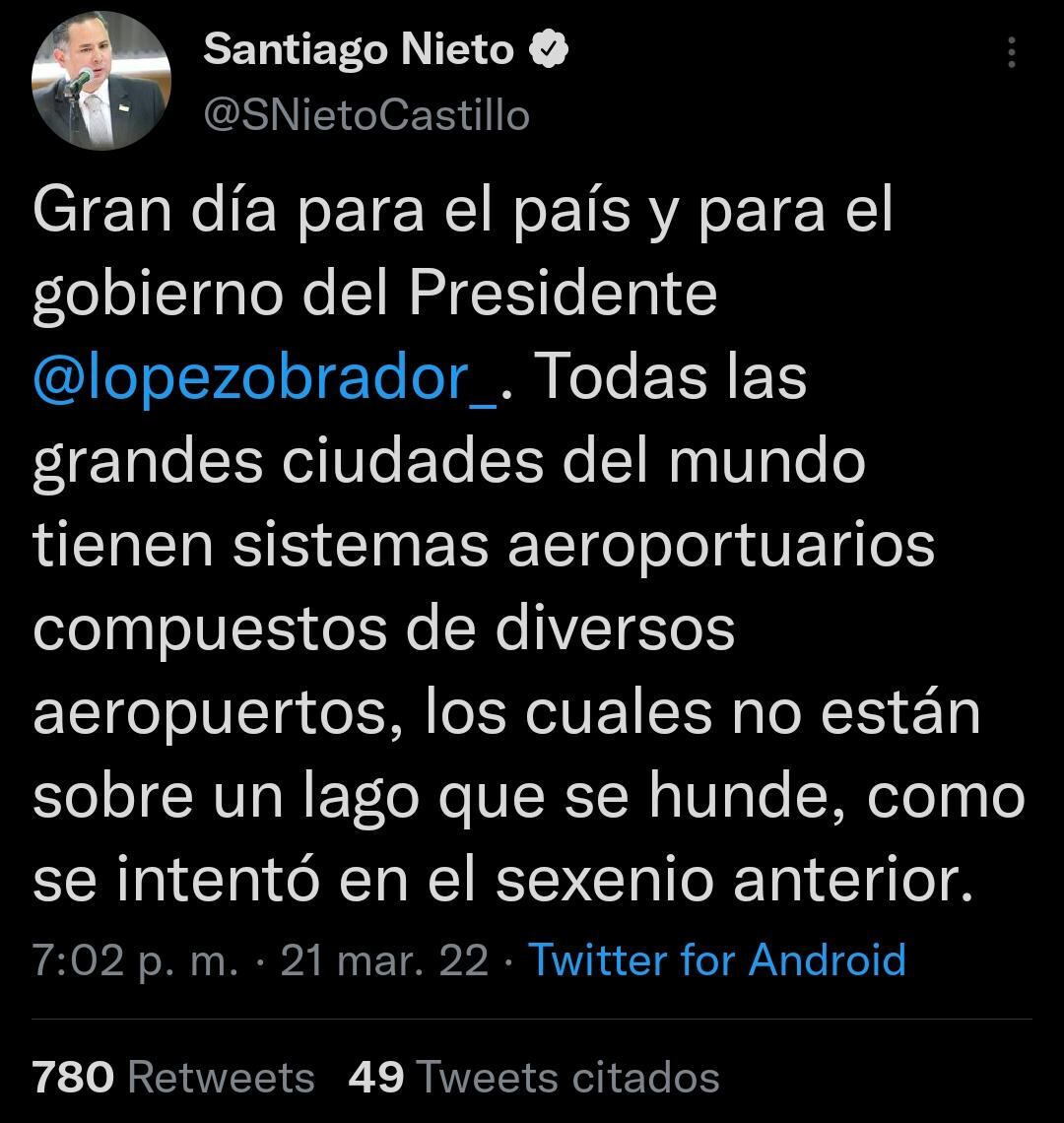
Task: View the 780 Retweets list
Action: point(173,1077)
